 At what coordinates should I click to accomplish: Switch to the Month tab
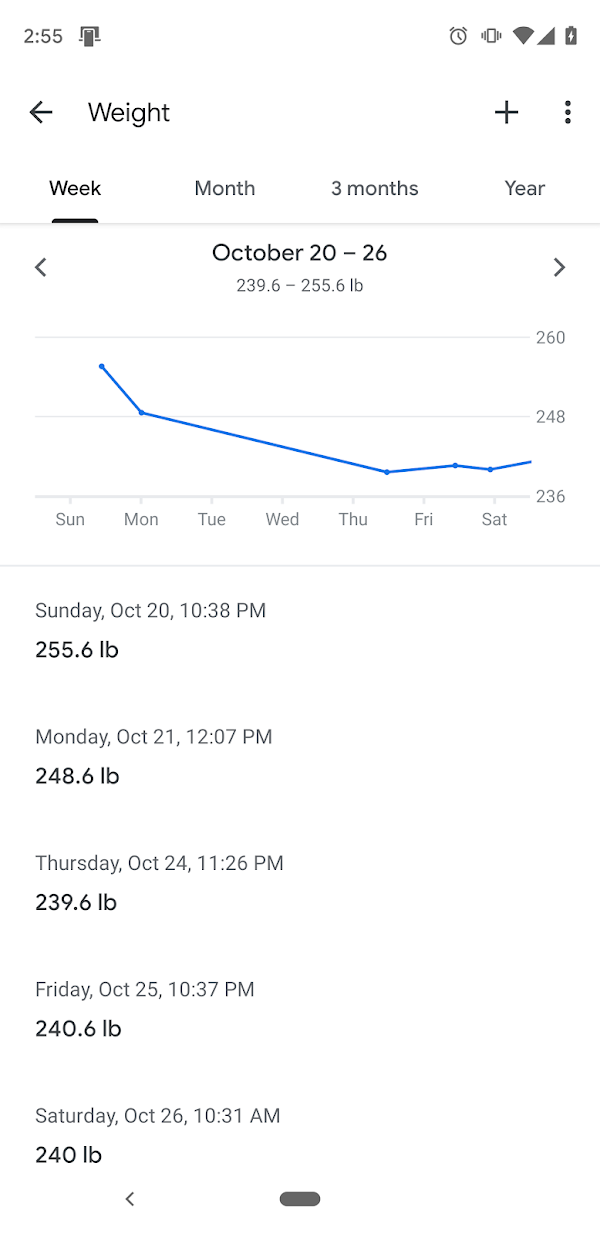click(225, 189)
